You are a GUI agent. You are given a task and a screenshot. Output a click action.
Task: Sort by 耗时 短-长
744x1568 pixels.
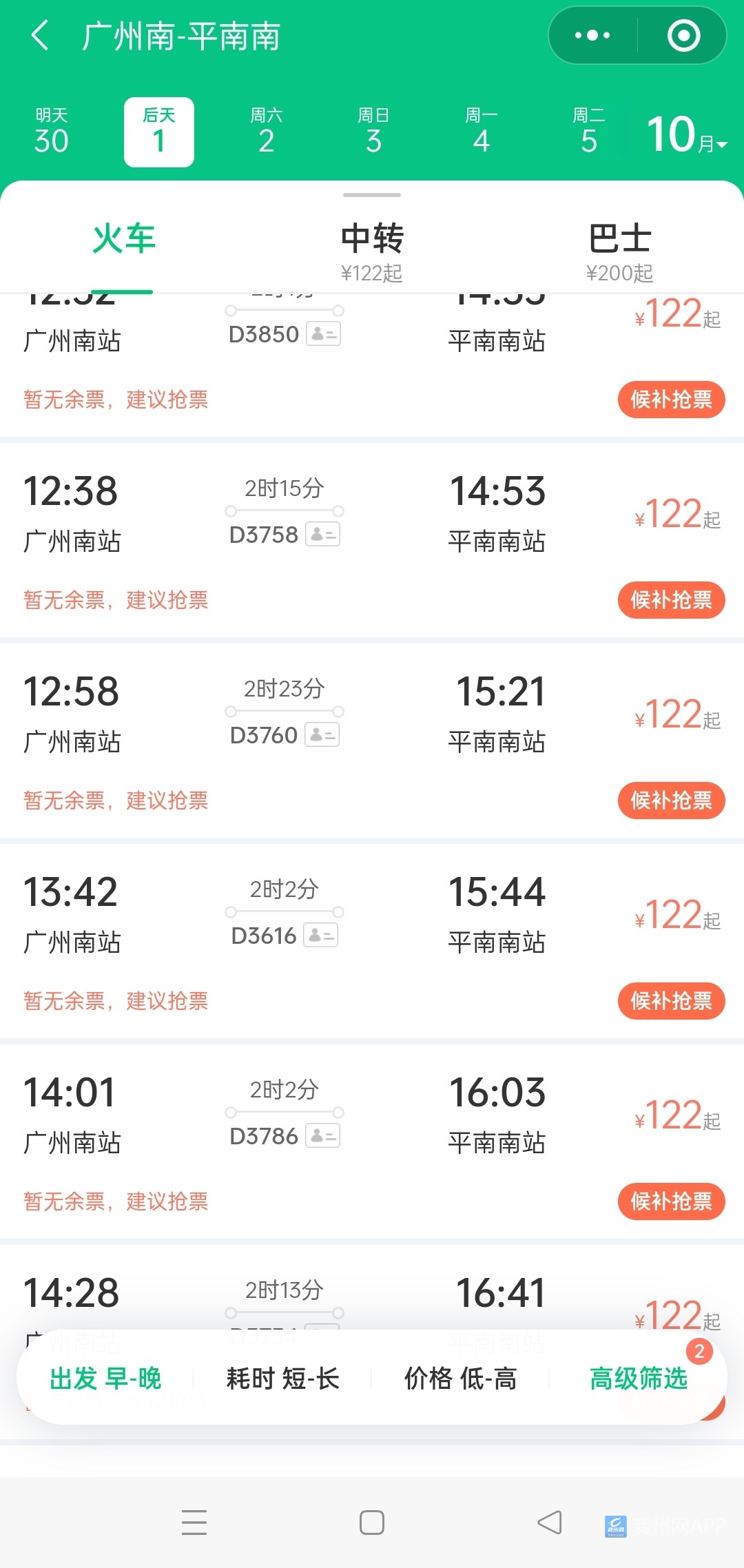click(x=283, y=1379)
